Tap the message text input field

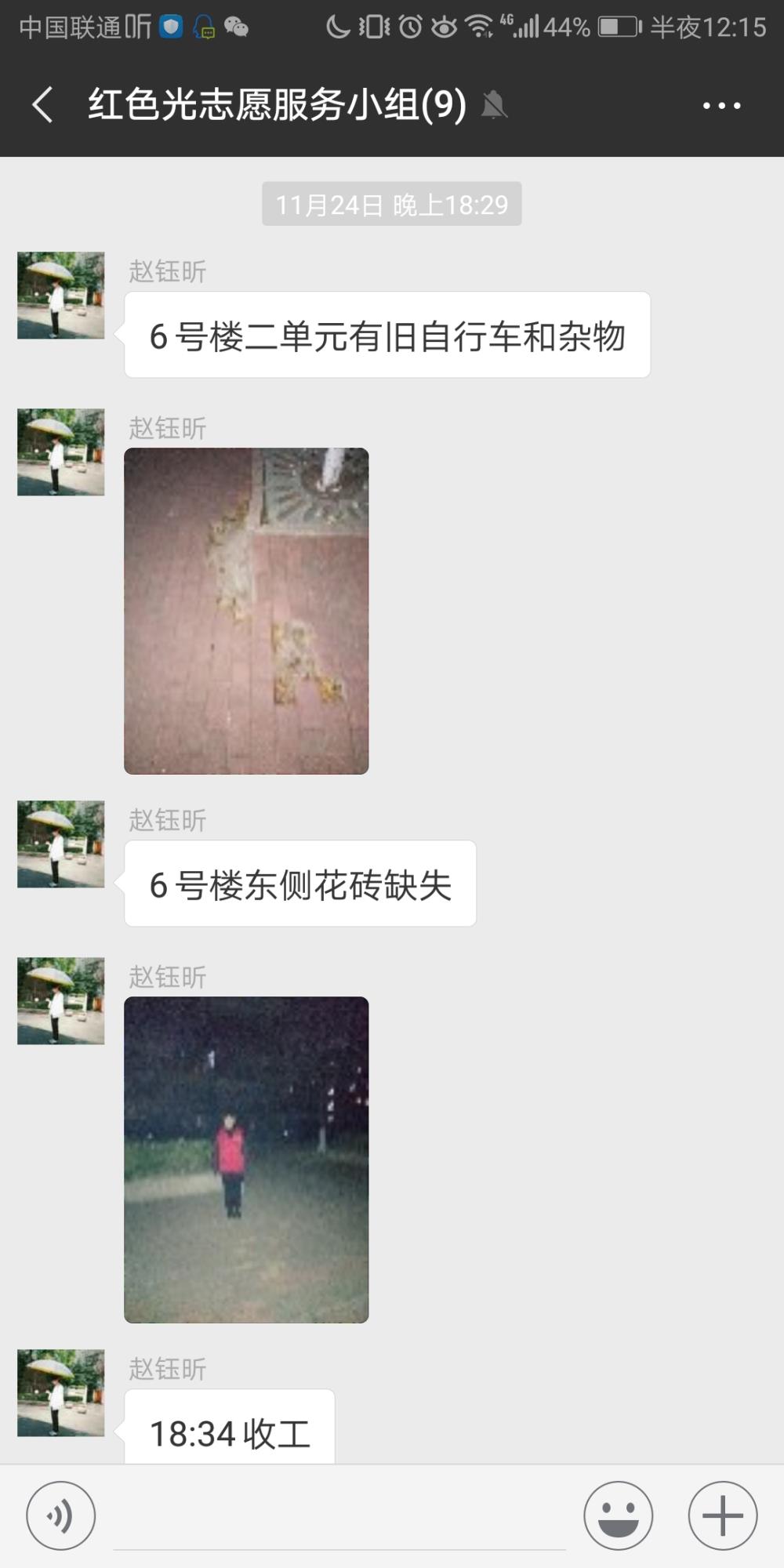pyautogui.click(x=339, y=1517)
